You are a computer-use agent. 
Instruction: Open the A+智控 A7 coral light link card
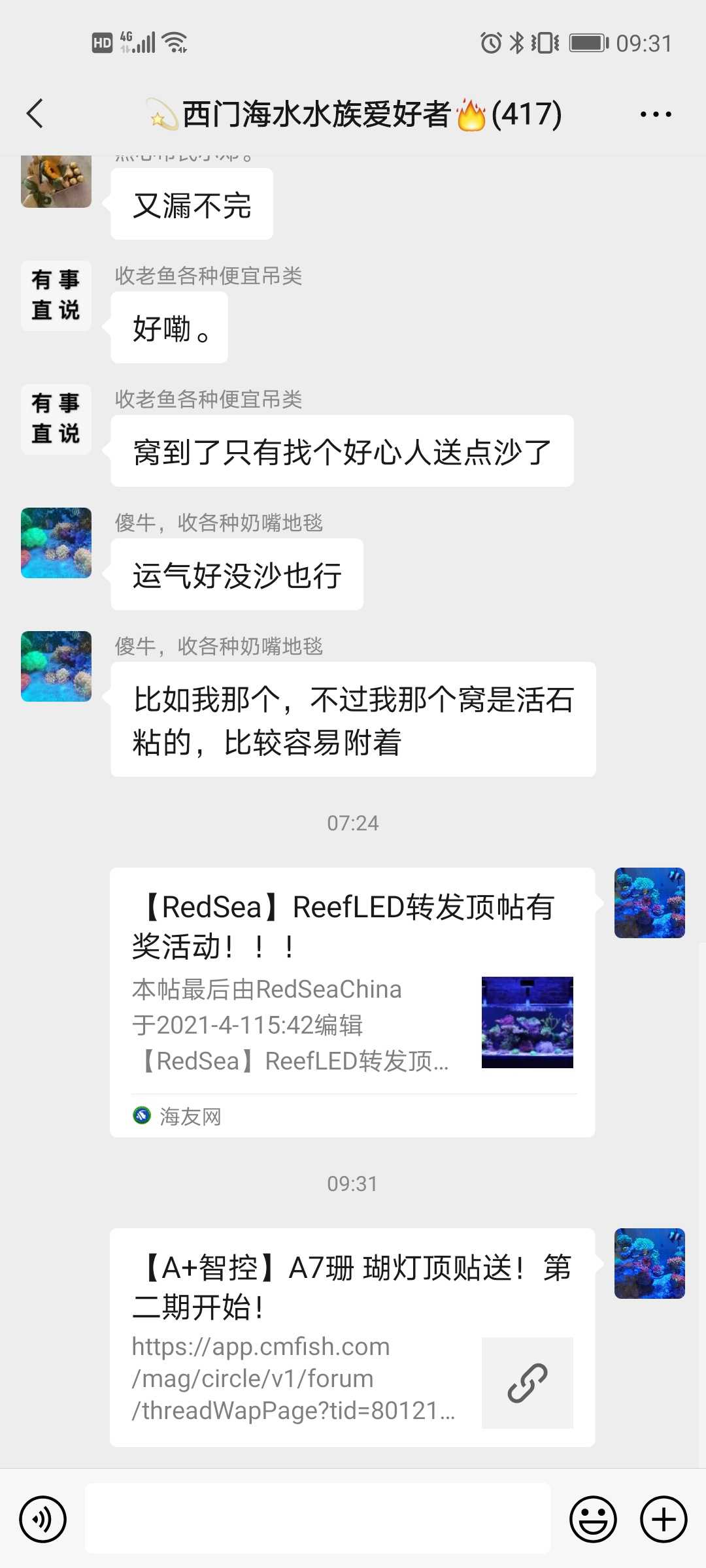[x=352, y=1338]
